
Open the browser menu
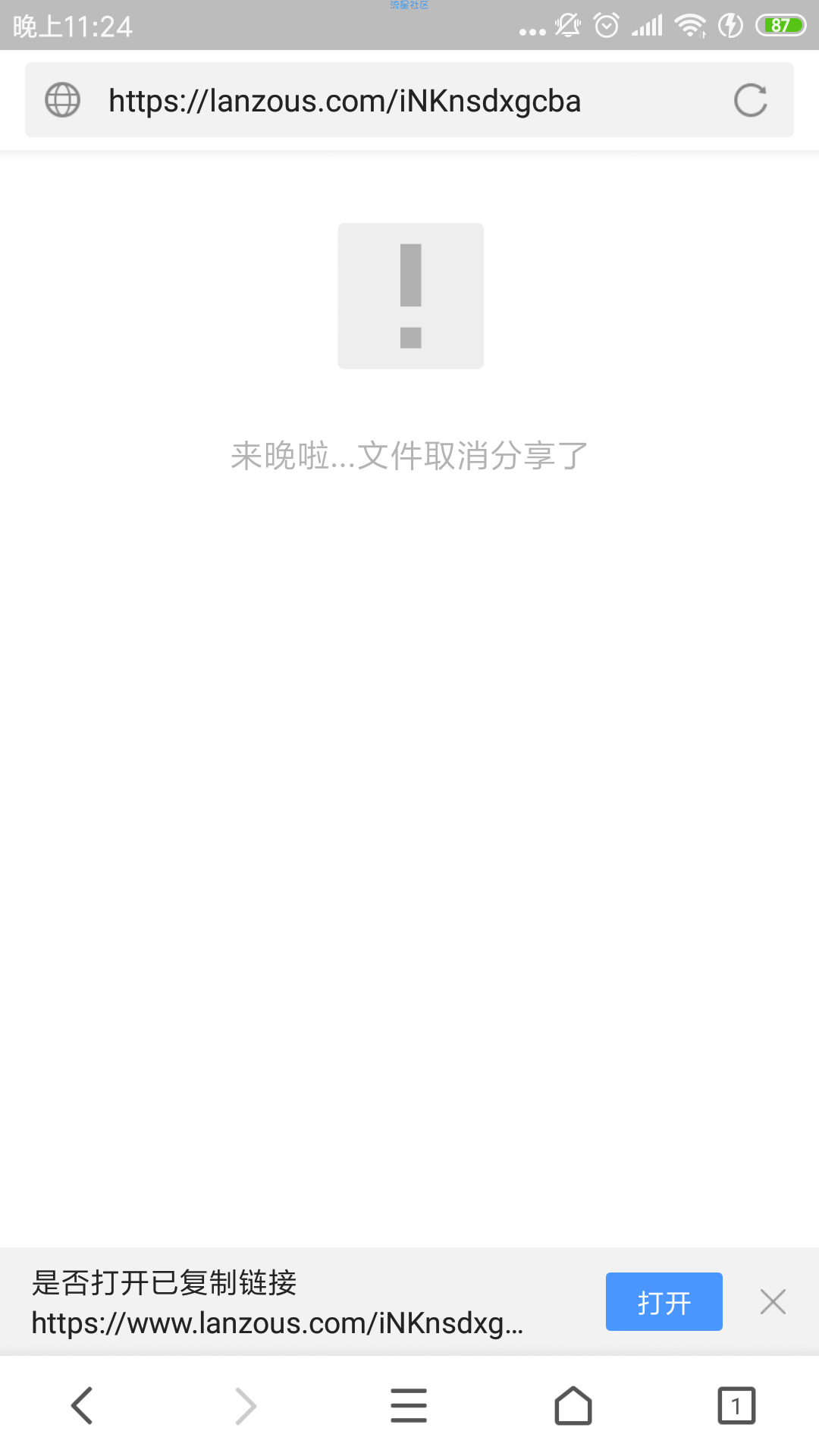[409, 1406]
